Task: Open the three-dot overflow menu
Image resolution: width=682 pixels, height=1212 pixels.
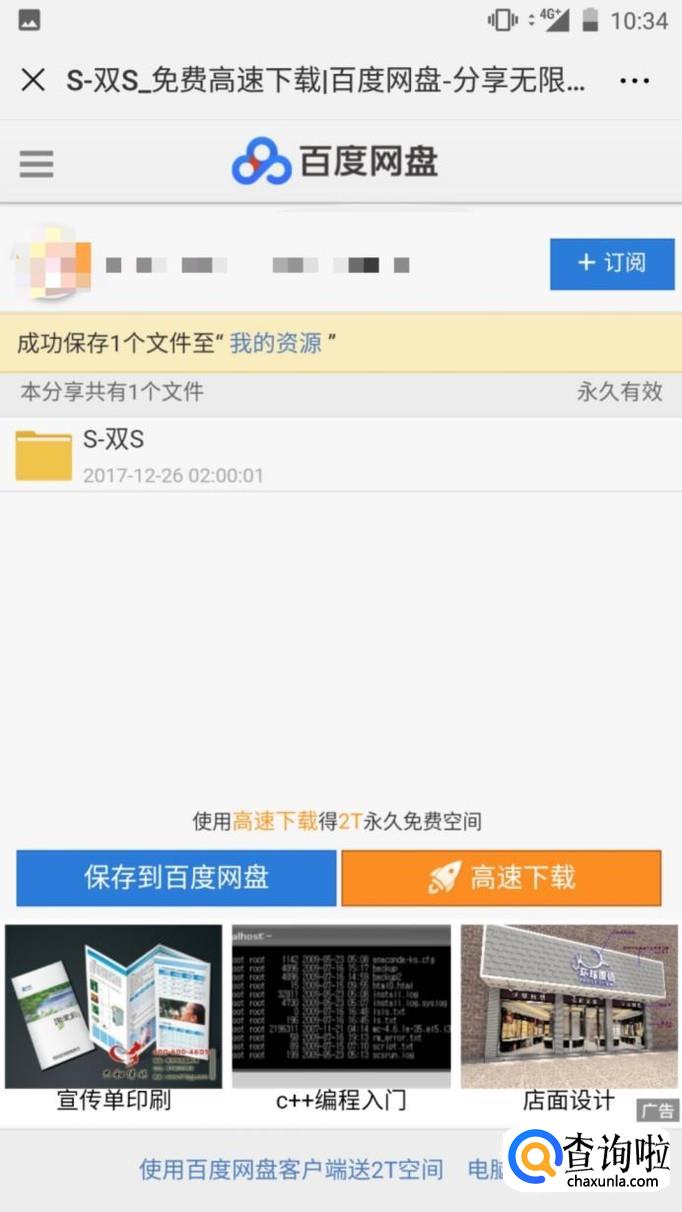Action: click(635, 81)
